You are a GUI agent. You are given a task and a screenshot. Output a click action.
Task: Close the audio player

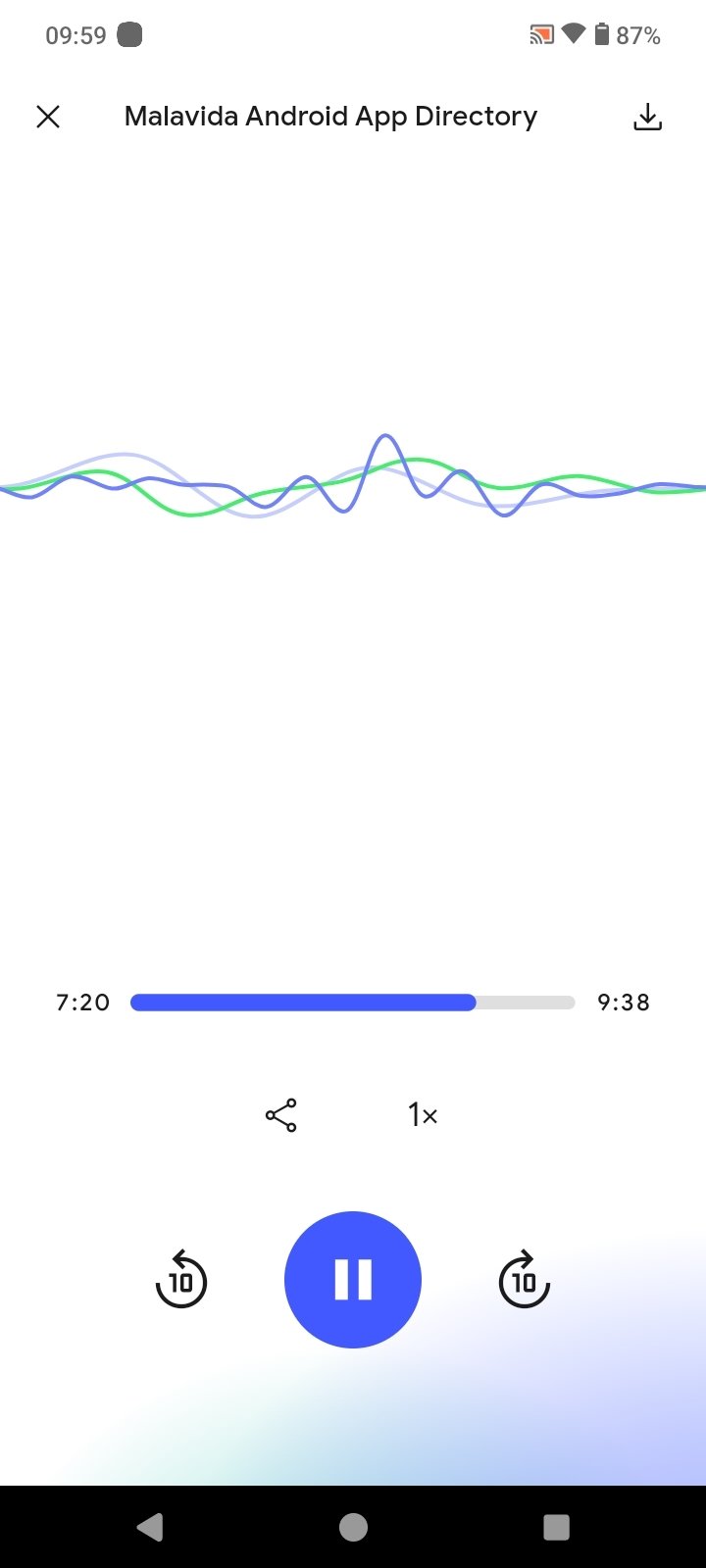(48, 118)
